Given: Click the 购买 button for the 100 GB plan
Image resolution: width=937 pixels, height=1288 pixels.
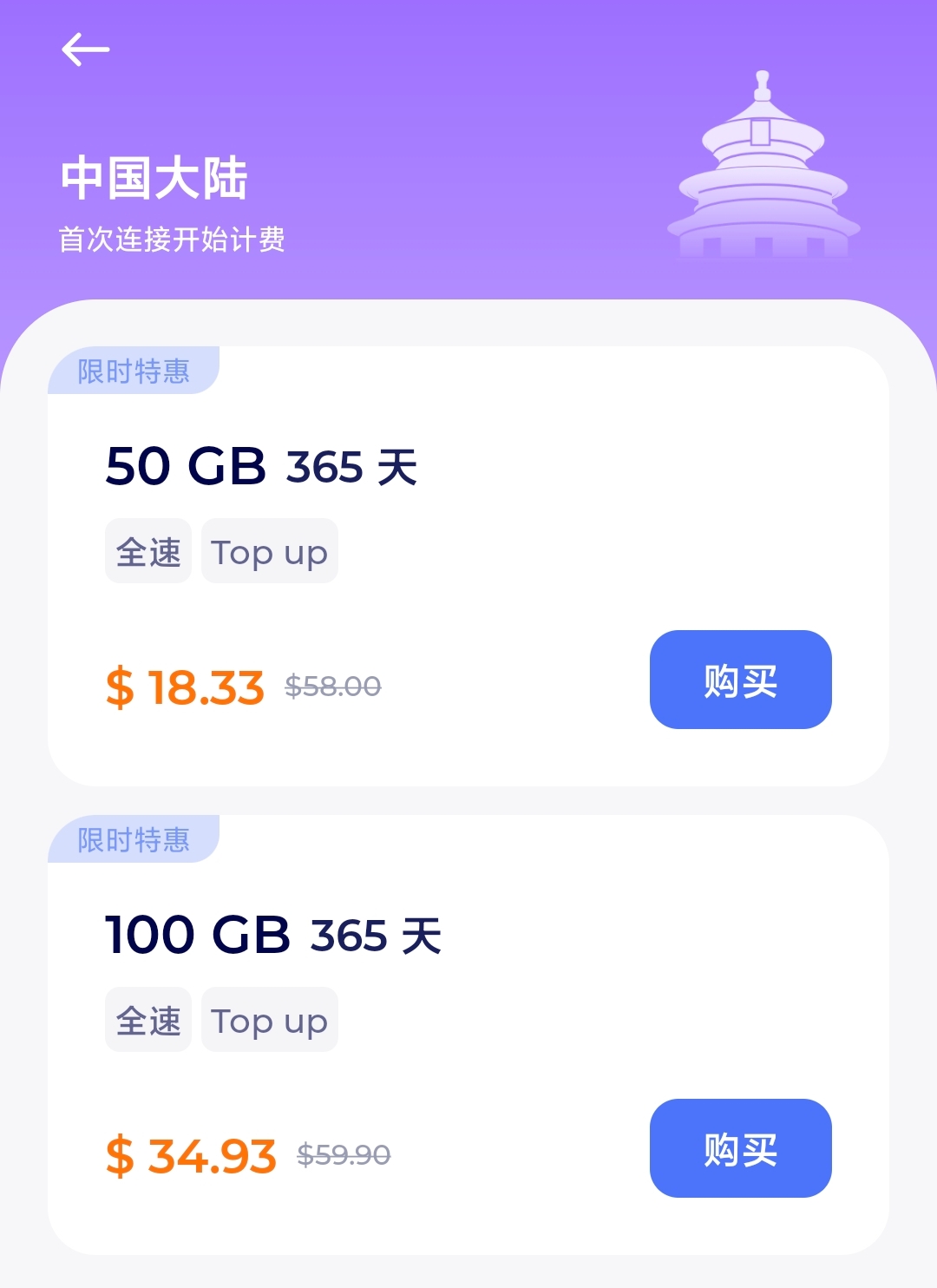Looking at the screenshot, I should 740,1148.
